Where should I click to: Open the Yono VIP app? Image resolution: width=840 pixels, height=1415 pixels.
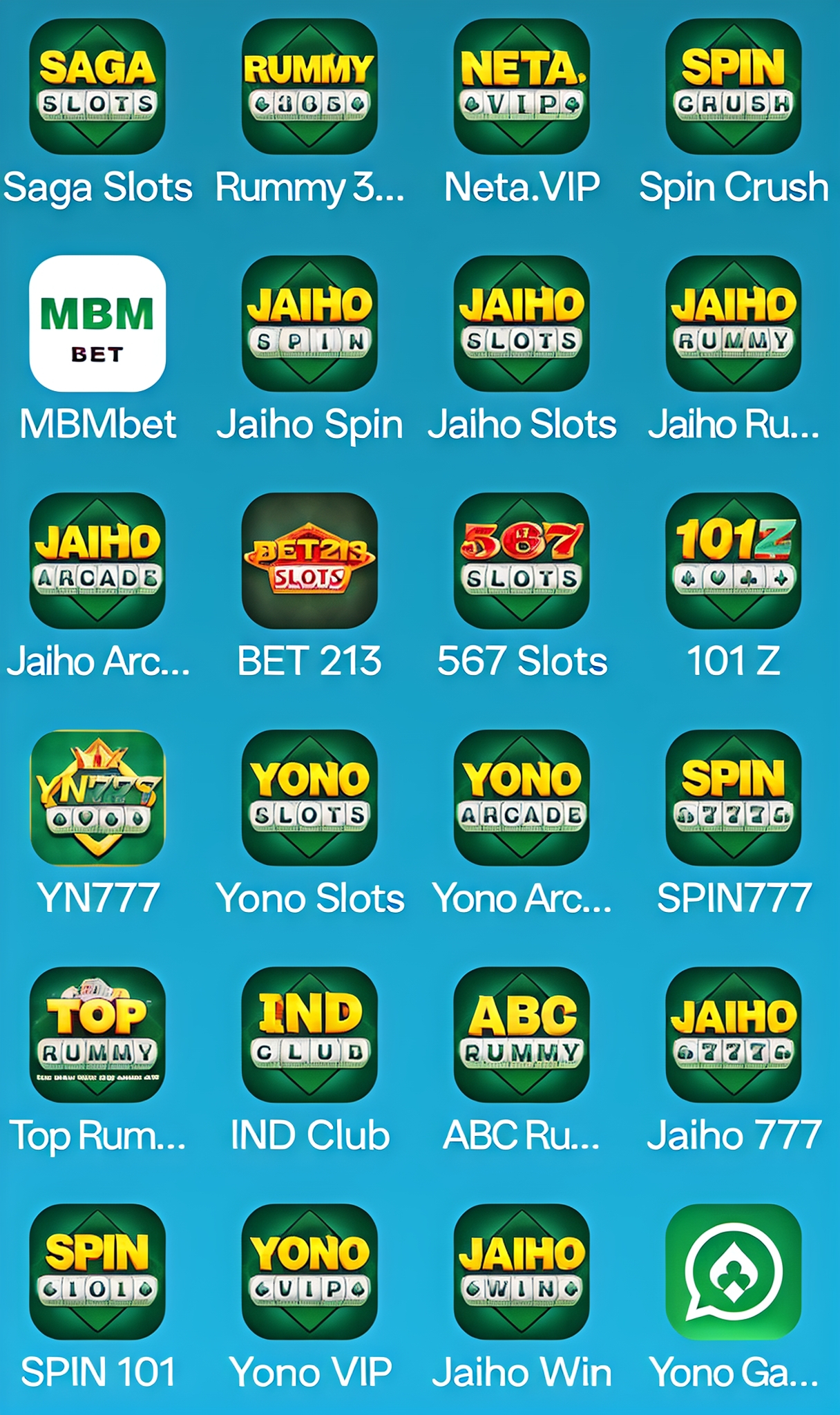[309, 1271]
